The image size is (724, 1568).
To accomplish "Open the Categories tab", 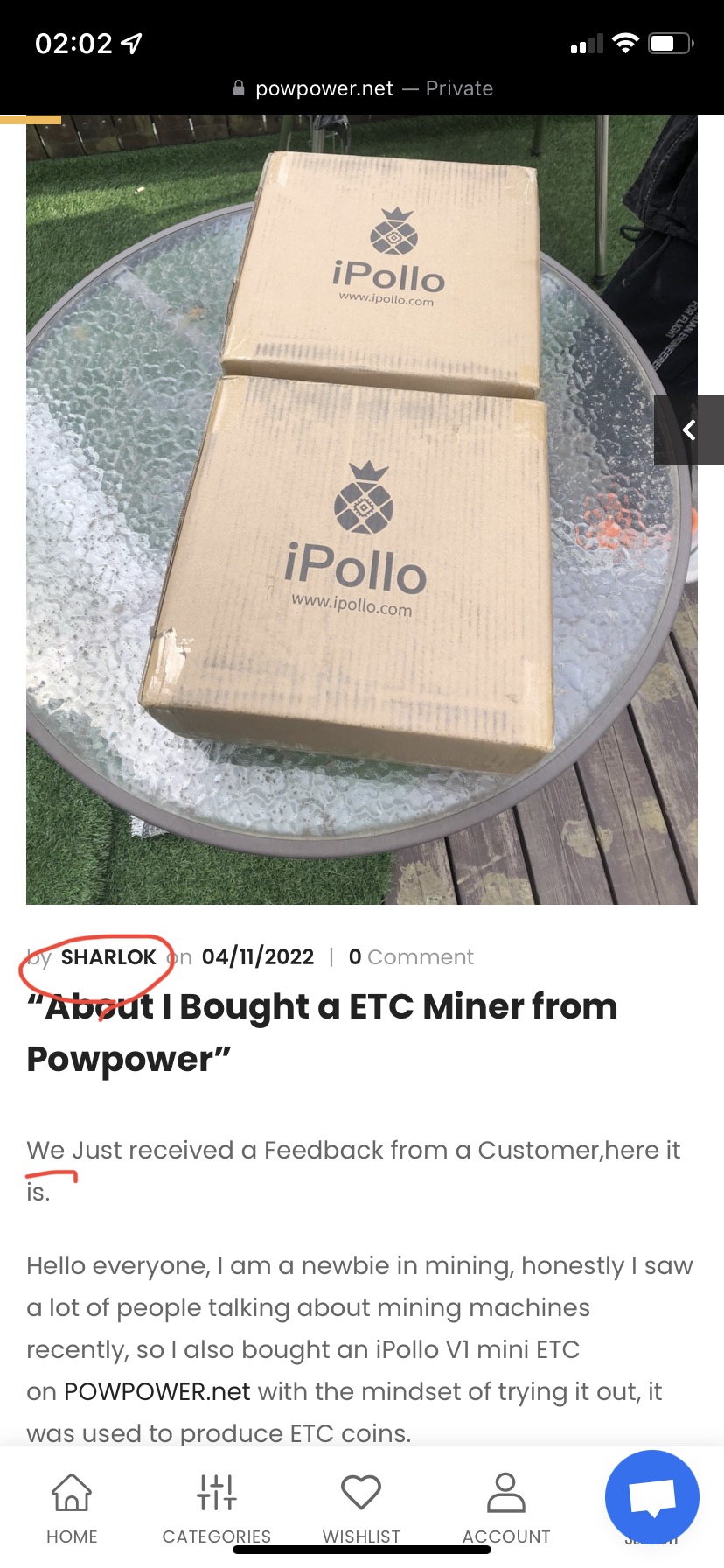I will coord(216,1508).
